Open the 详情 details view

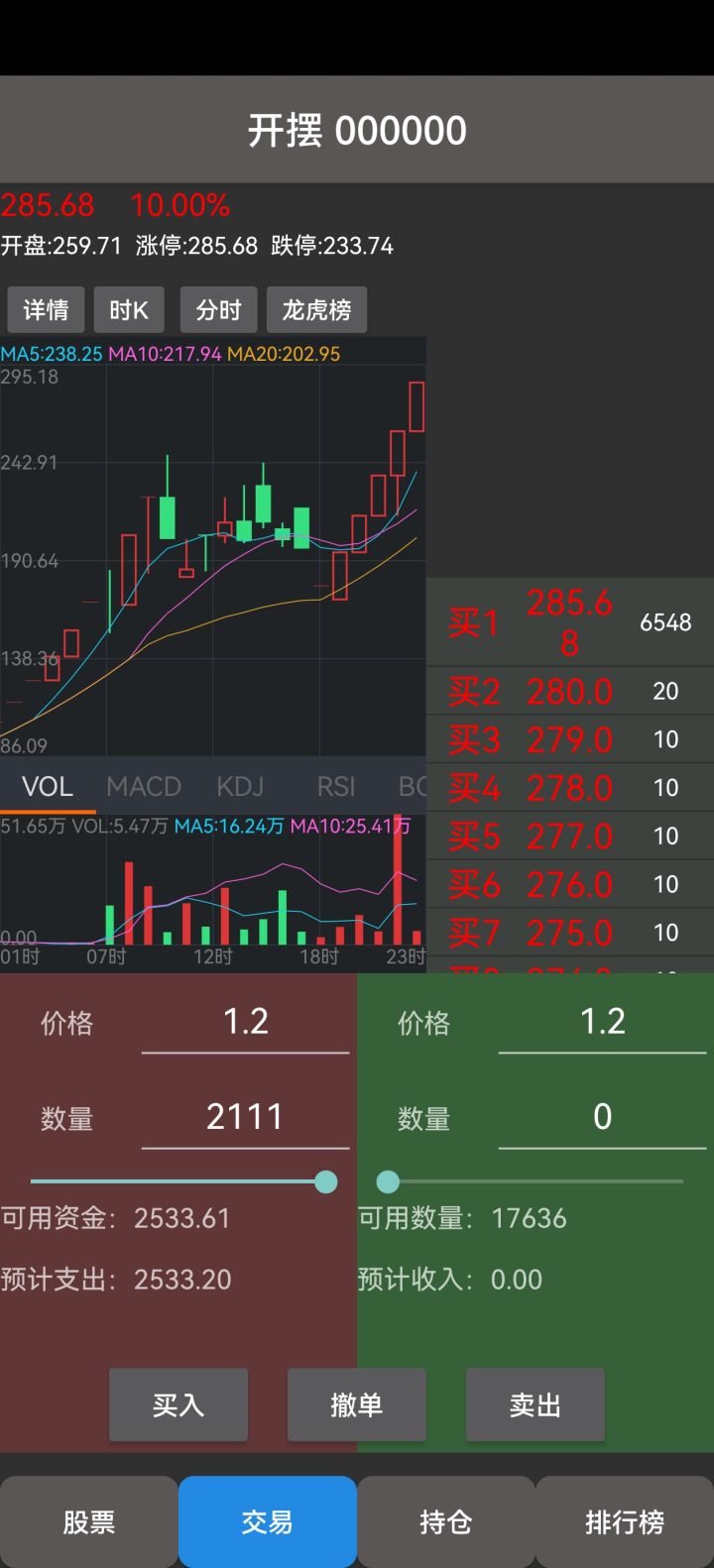pos(46,310)
